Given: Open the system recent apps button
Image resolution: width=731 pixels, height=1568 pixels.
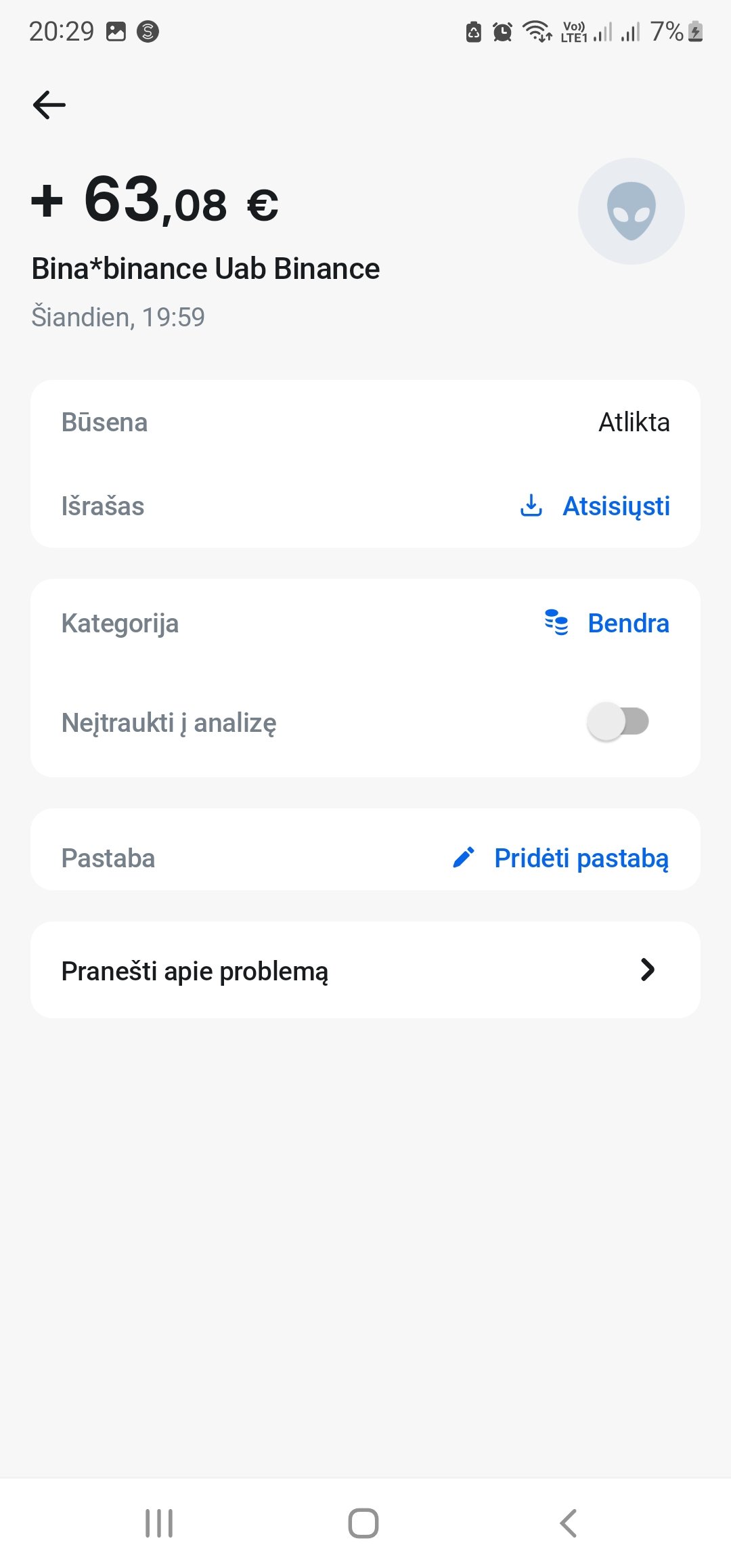Looking at the screenshot, I should pyautogui.click(x=159, y=1523).
